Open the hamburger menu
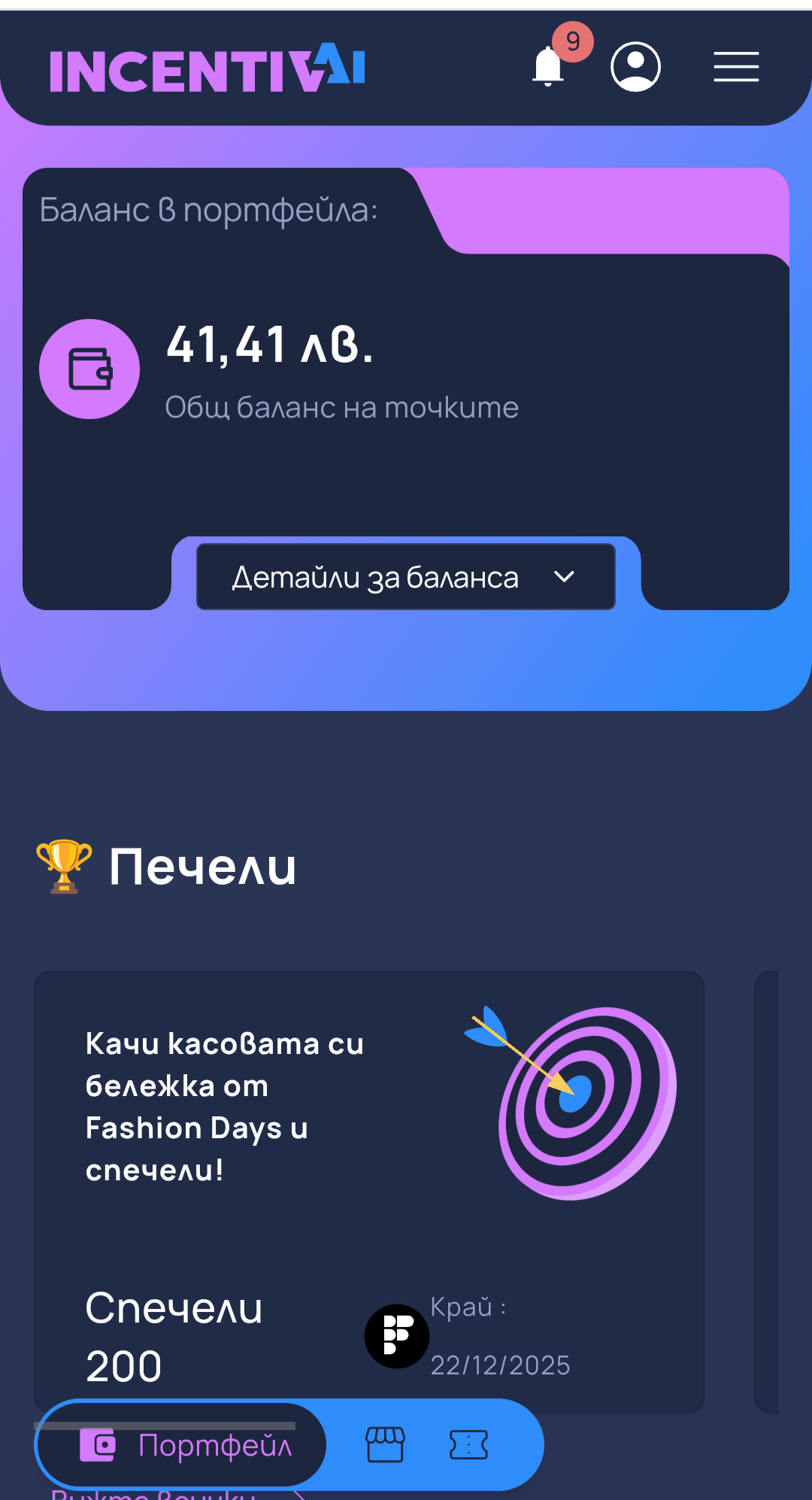 pos(736,66)
